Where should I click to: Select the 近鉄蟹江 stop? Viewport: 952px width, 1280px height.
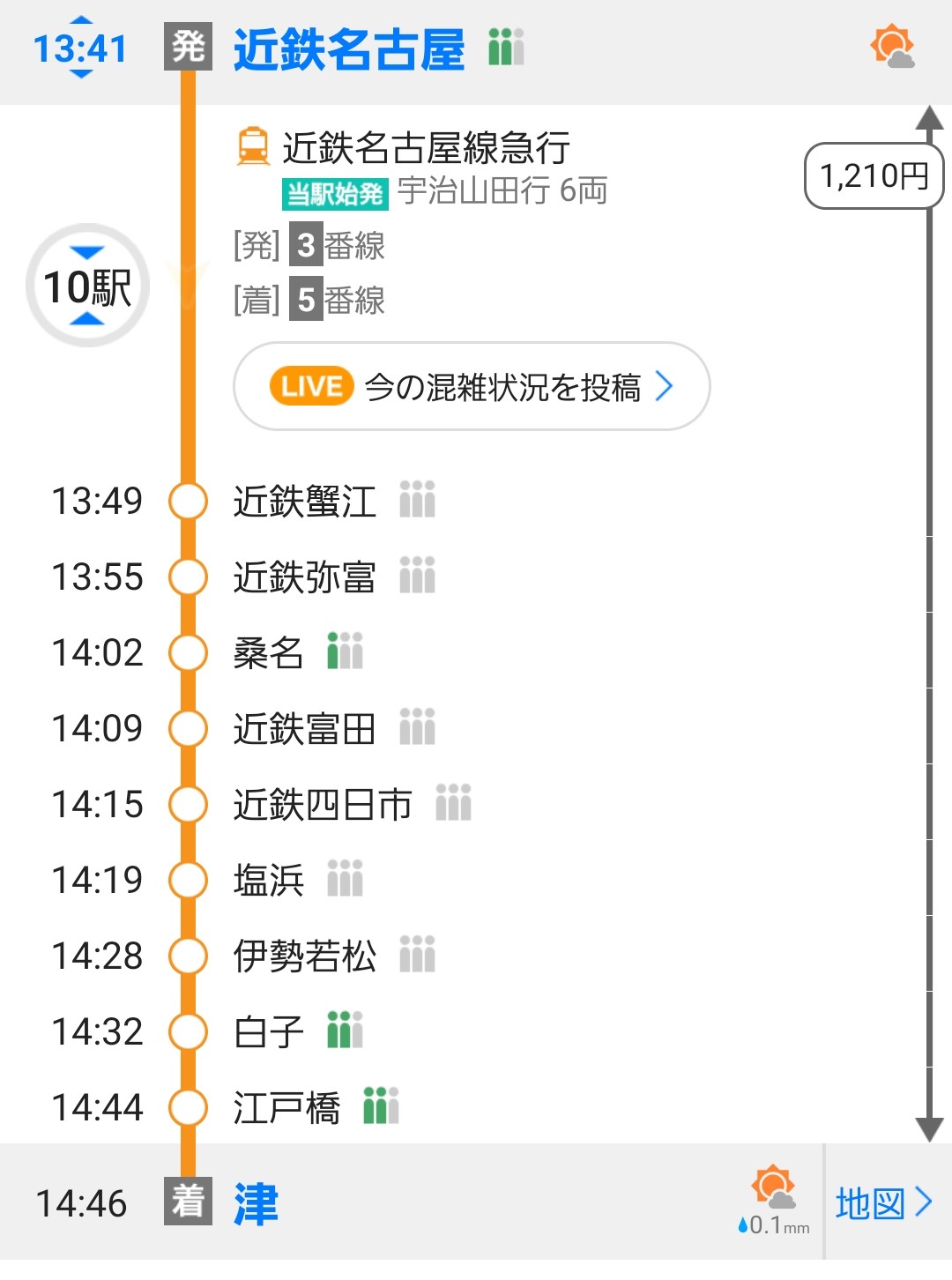304,502
